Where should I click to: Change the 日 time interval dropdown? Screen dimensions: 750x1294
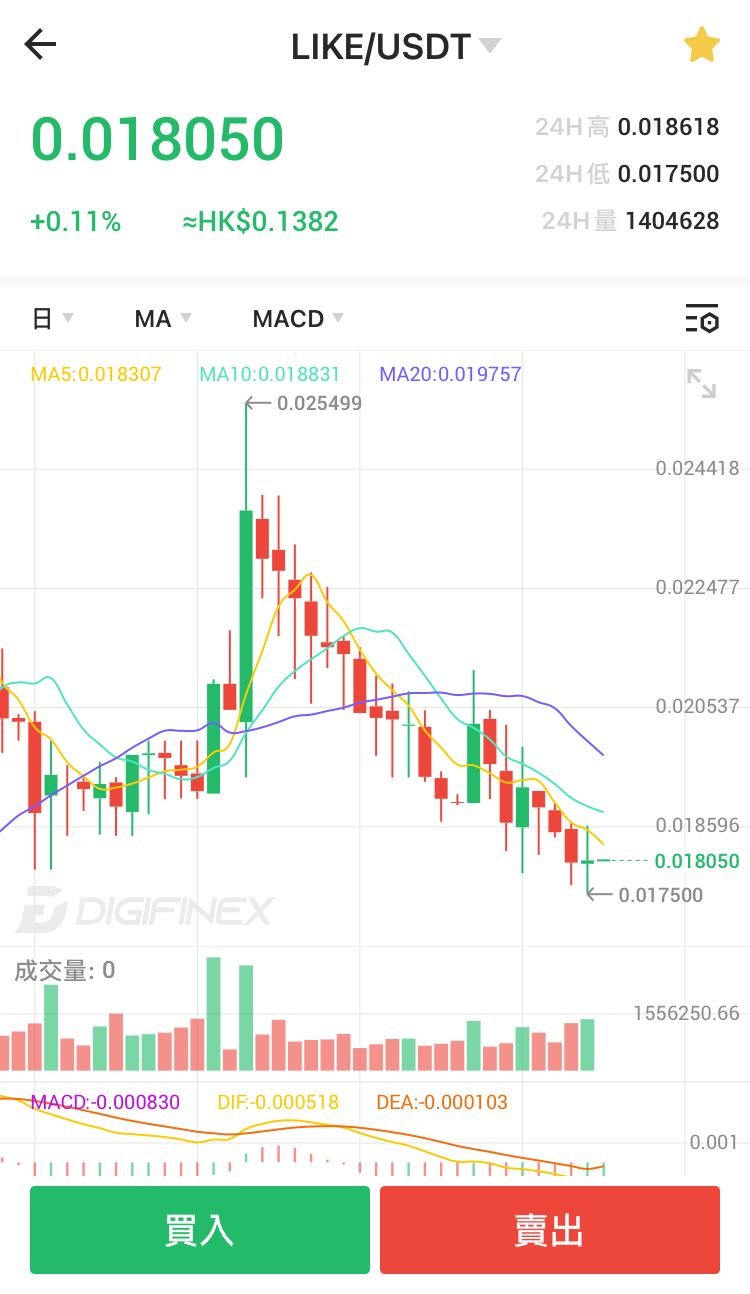coord(53,319)
